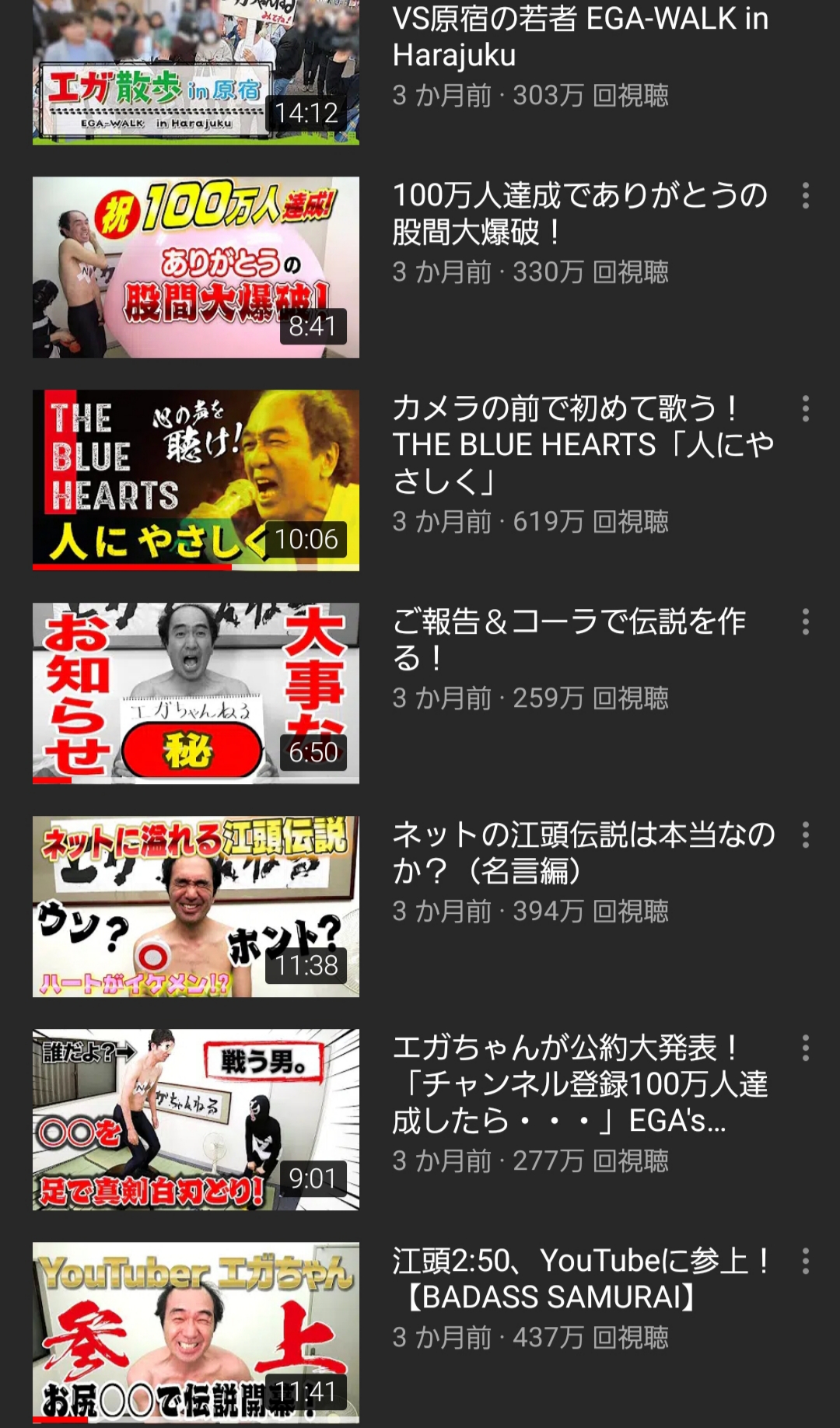Image resolution: width=840 pixels, height=1428 pixels.
Task: Open more options for THE BLUE HEARTS video
Action: 806,409
